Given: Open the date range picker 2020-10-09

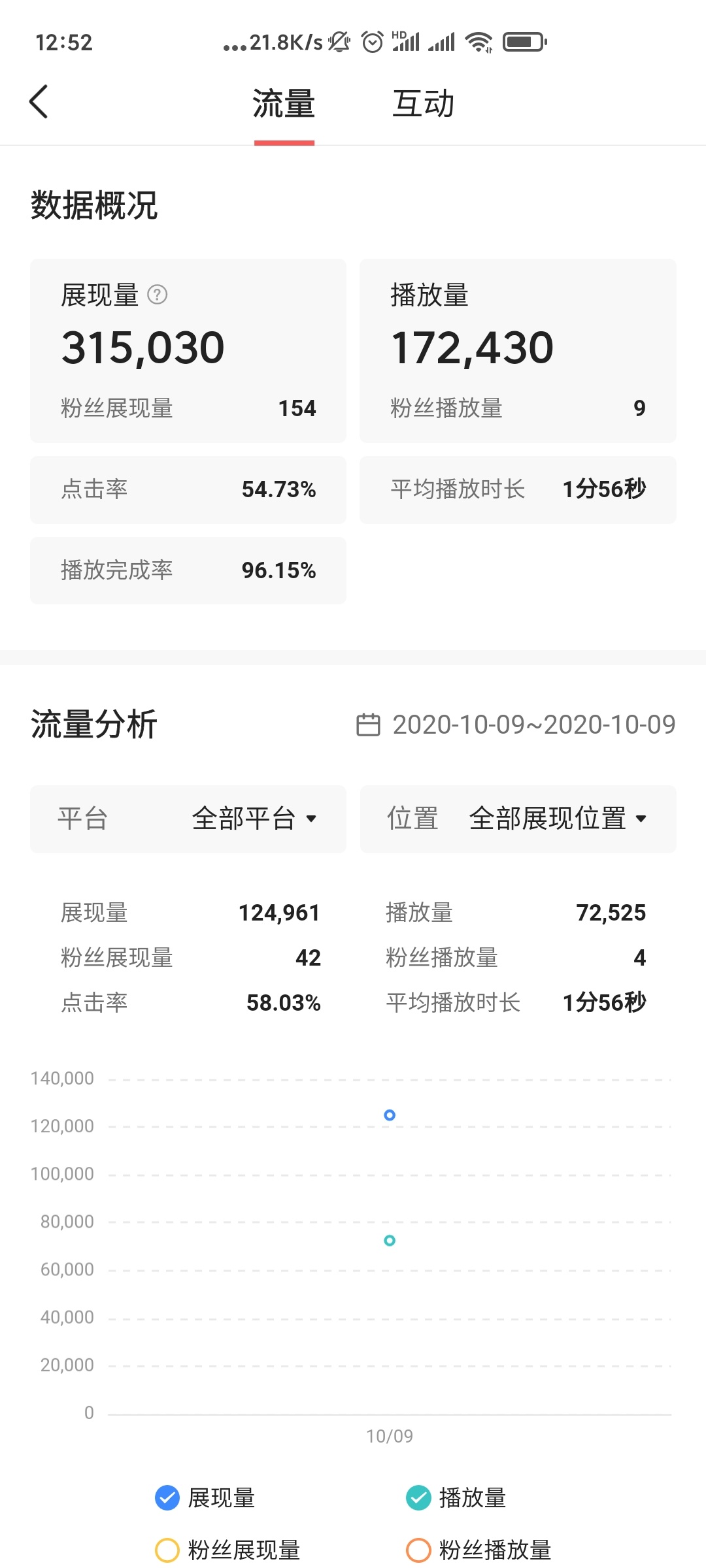Looking at the screenshot, I should (x=516, y=725).
